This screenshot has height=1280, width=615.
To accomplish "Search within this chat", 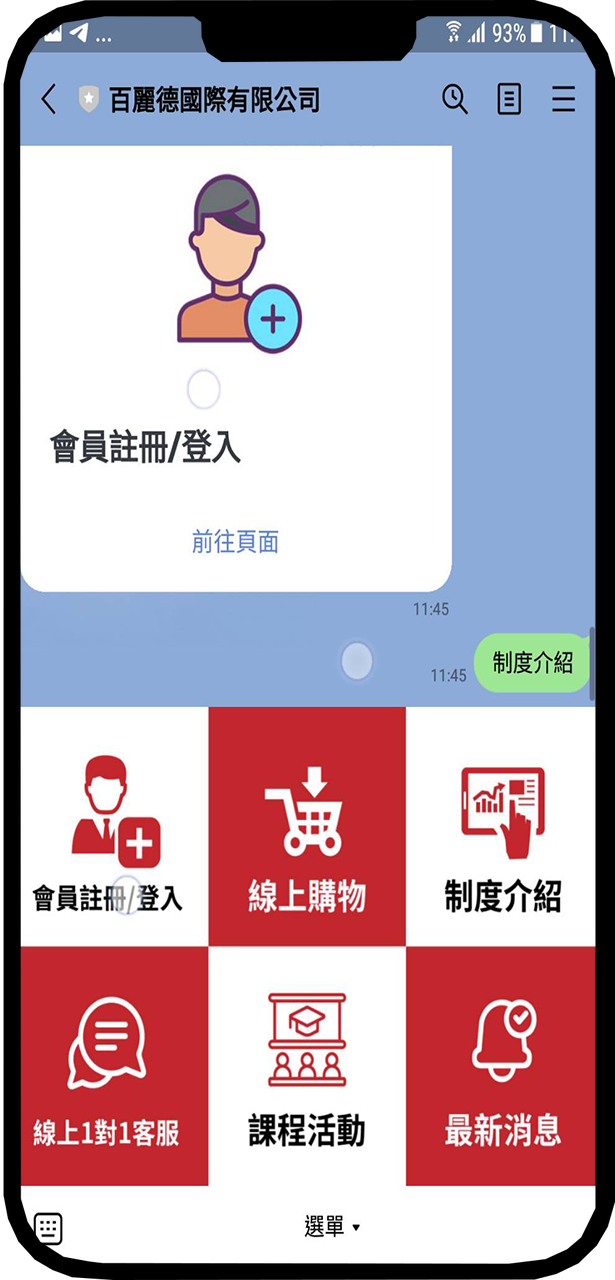I will (455, 99).
